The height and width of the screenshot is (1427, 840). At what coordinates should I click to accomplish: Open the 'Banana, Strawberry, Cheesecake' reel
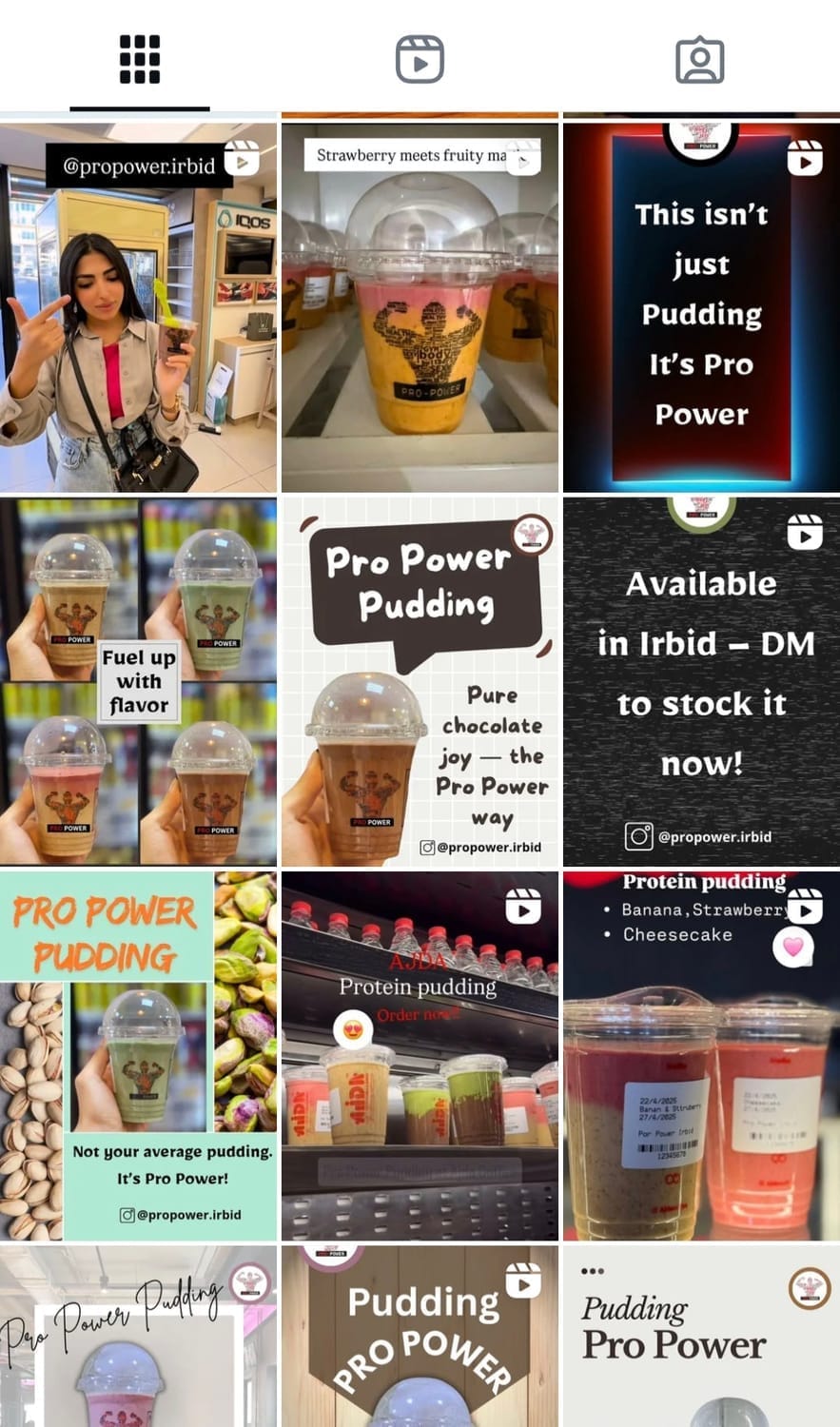coord(701,1055)
